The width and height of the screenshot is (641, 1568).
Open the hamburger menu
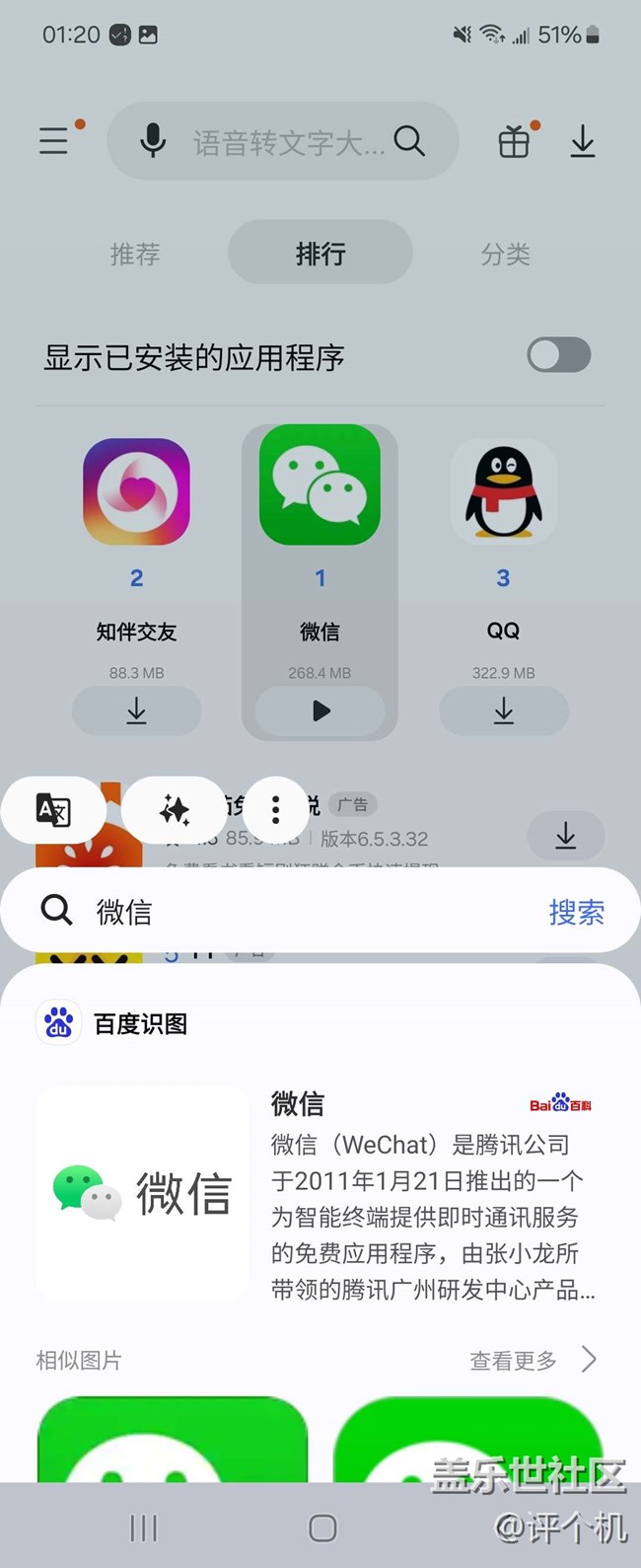pos(54,141)
